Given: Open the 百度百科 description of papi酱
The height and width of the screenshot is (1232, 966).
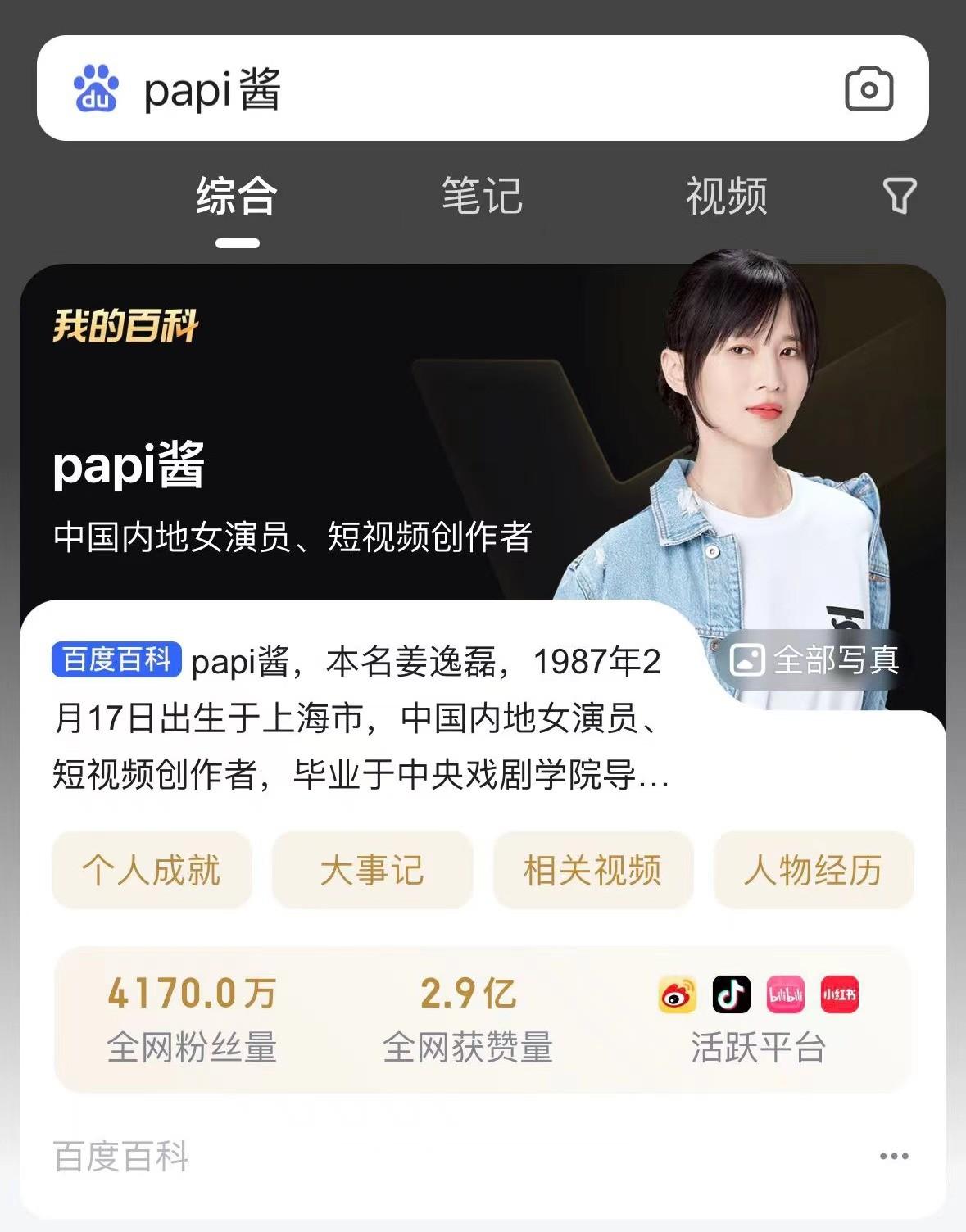Looking at the screenshot, I should tap(361, 718).
